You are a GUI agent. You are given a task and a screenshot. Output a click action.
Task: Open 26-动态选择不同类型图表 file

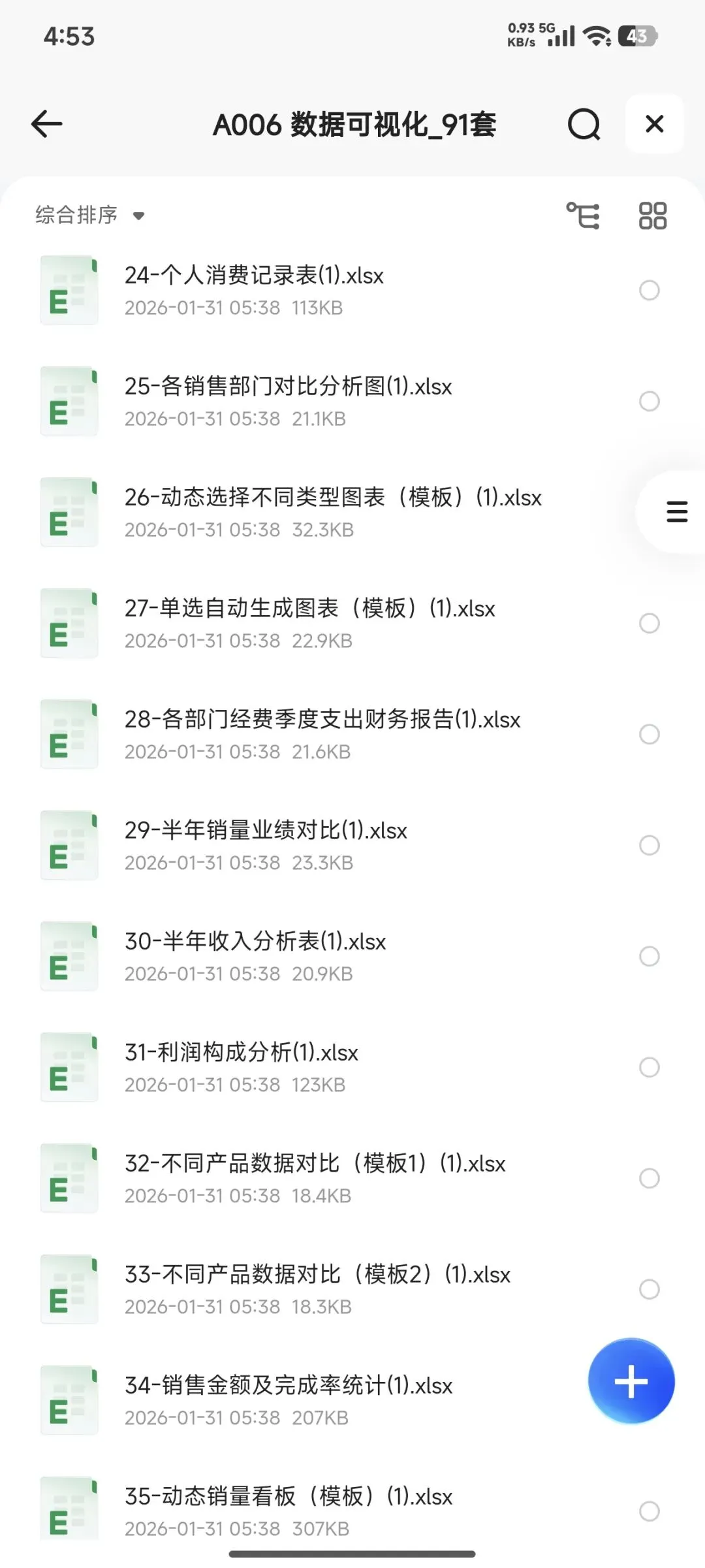click(333, 498)
